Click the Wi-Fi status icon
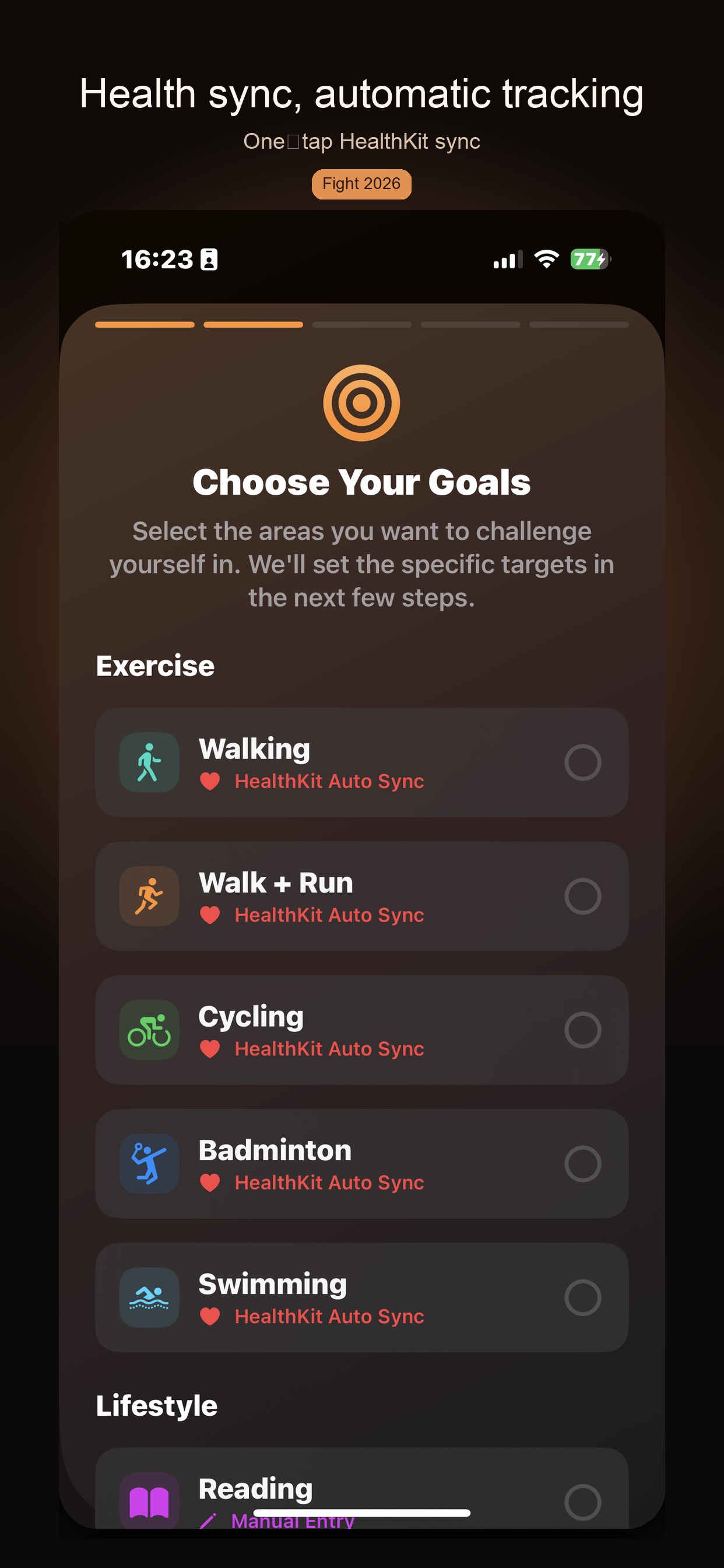 (x=546, y=258)
